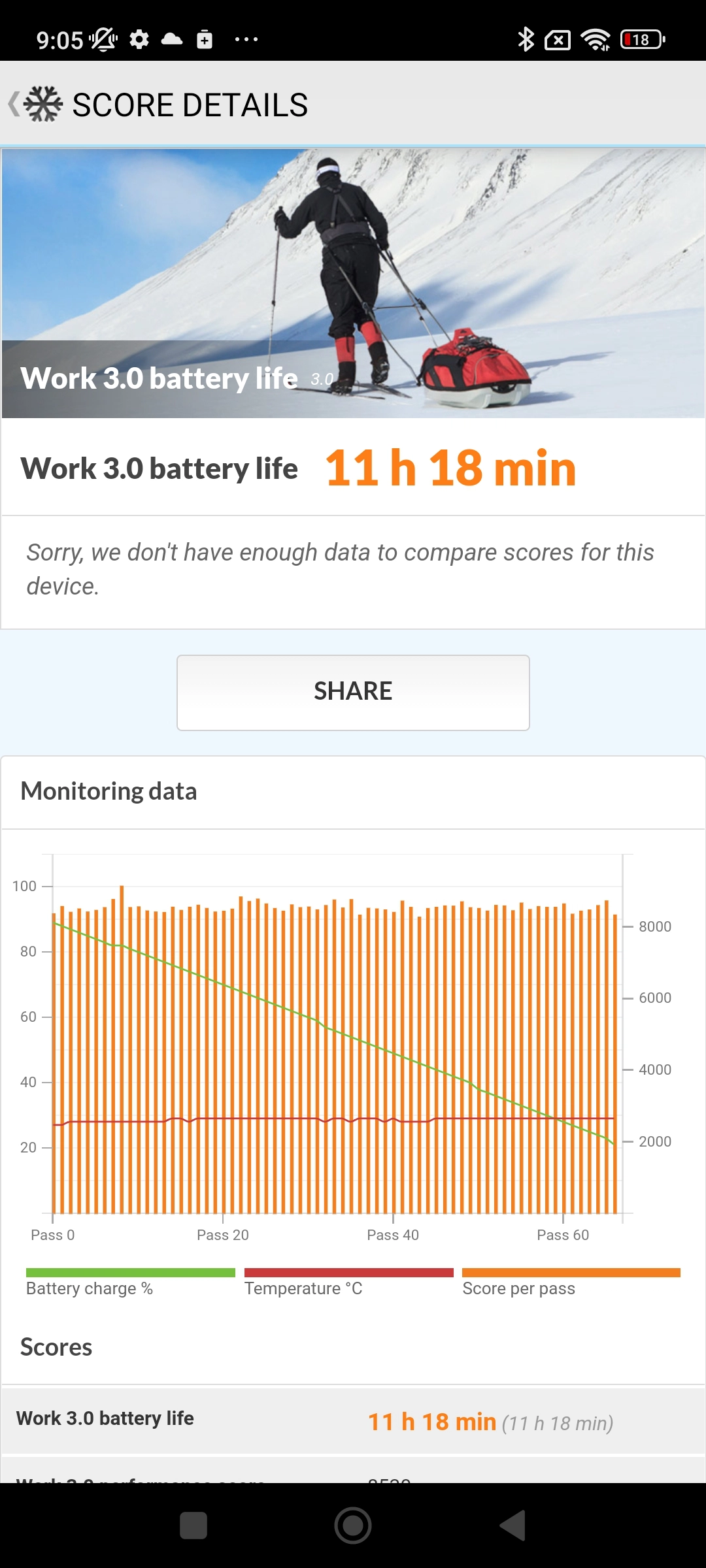Tap the SHARE button
Screen dimensions: 706x1568
(353, 693)
